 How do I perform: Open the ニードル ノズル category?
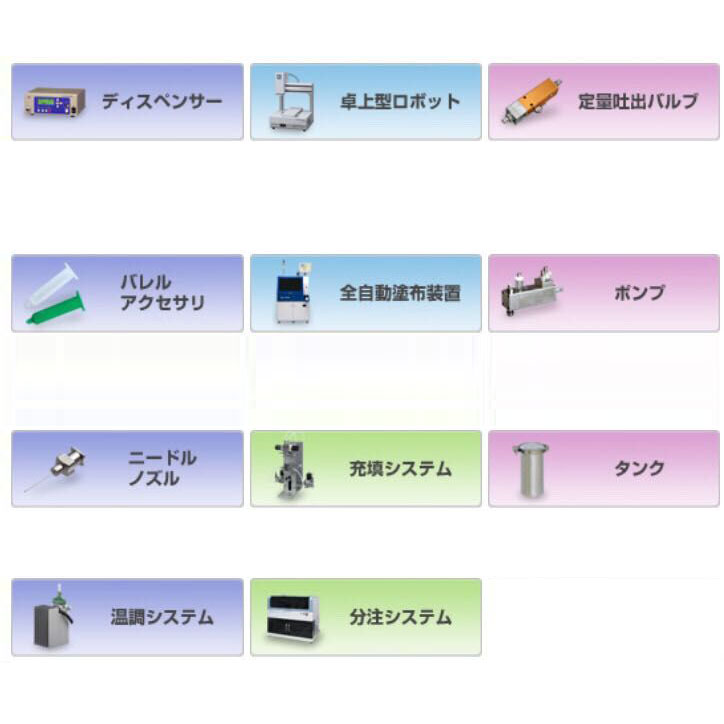127,469
